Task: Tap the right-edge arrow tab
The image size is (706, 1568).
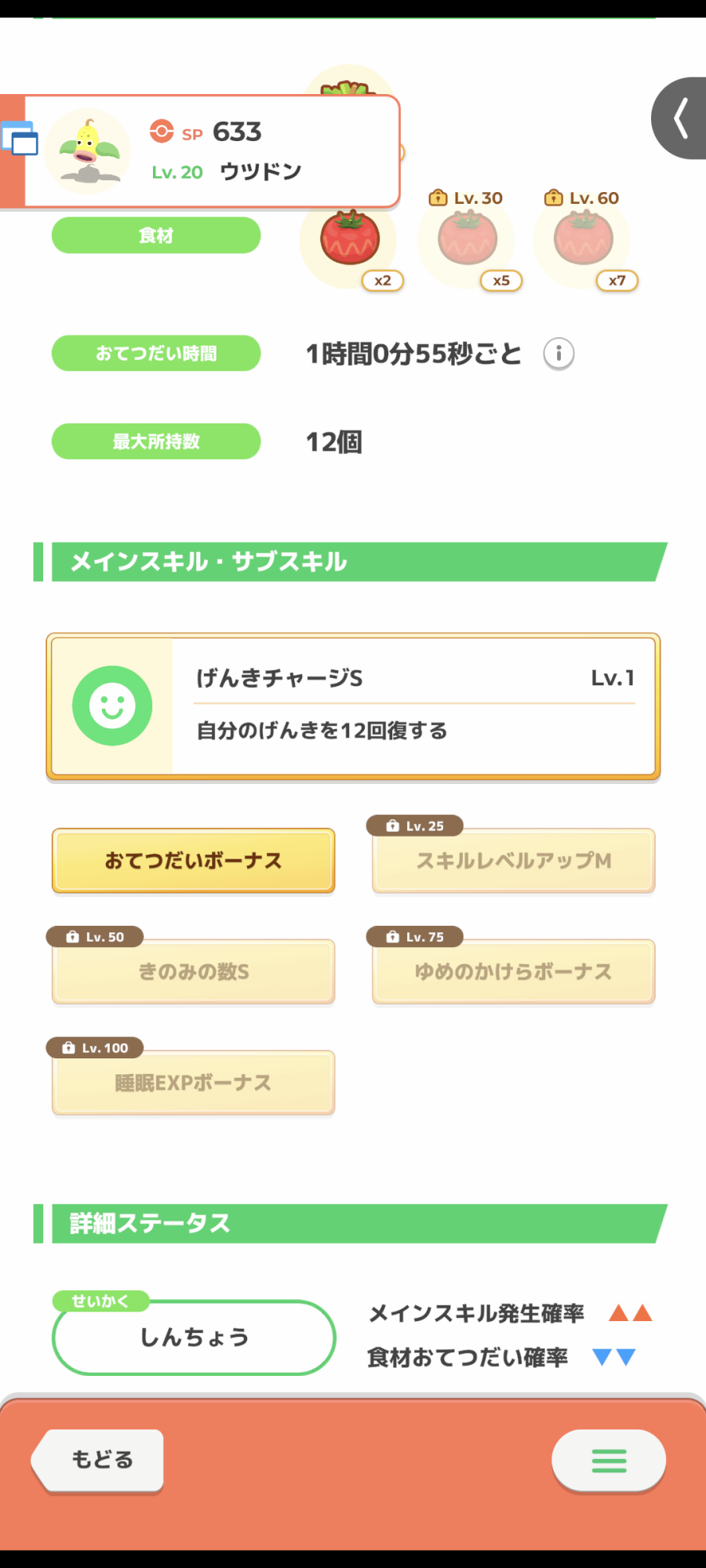Action: (679, 118)
